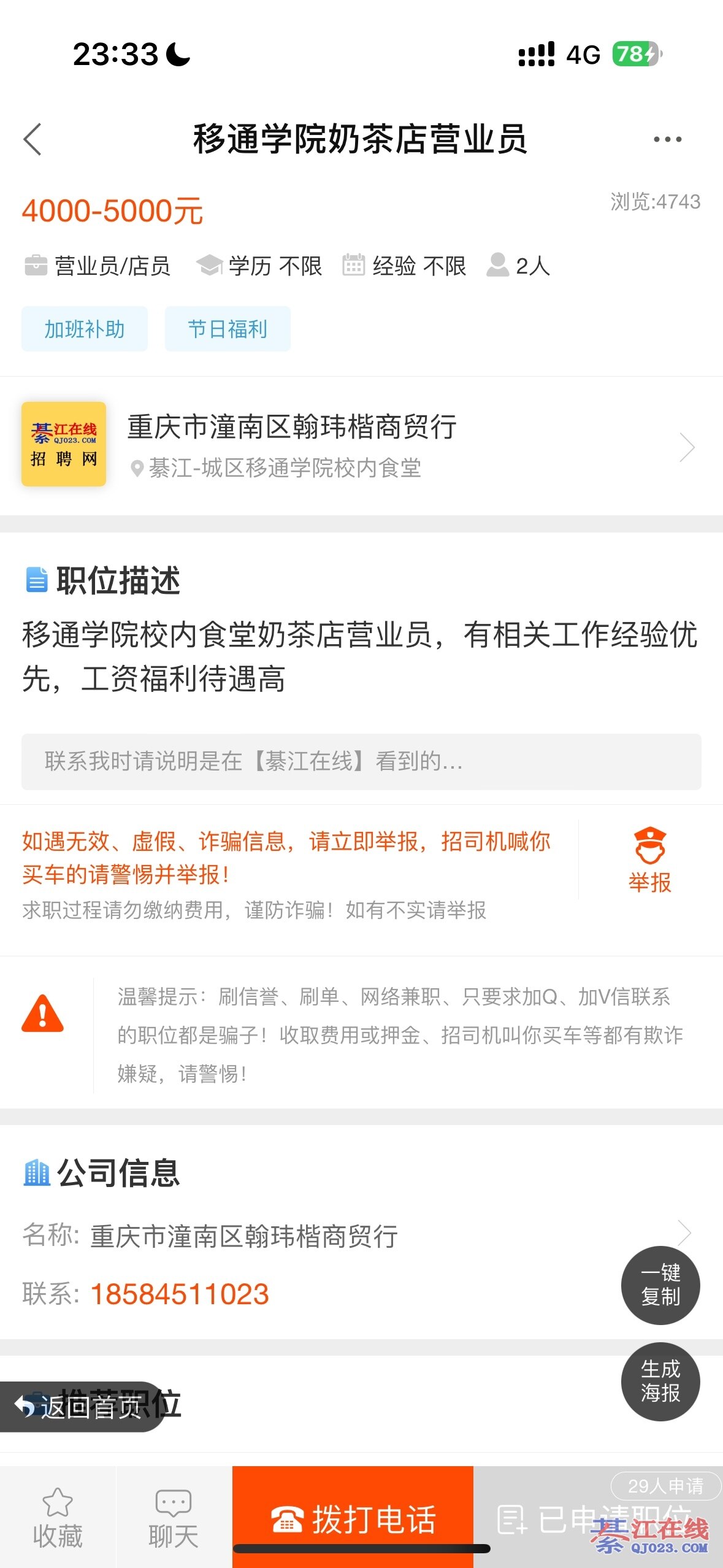Open the three-dot more options menu

click(x=667, y=139)
